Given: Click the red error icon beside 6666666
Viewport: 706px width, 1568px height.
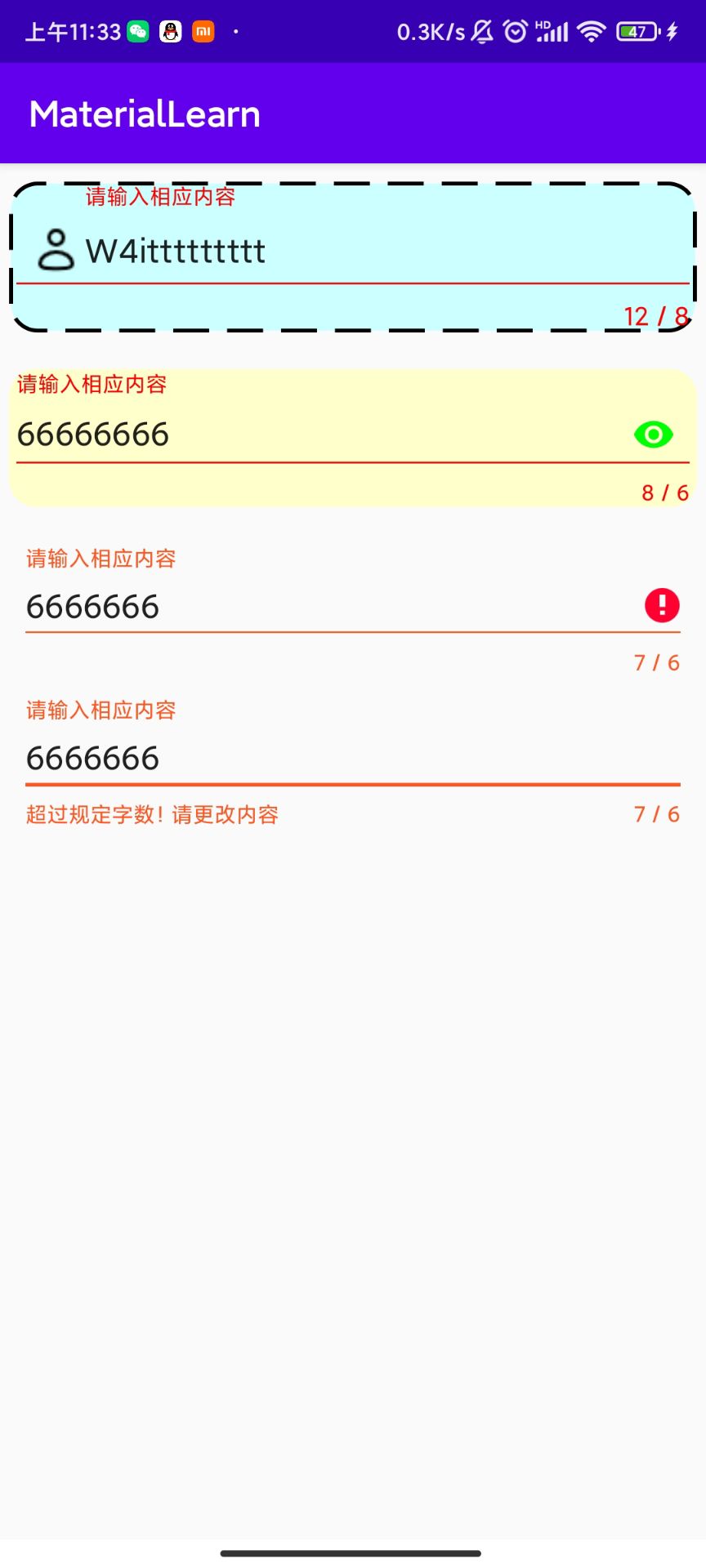Looking at the screenshot, I should (x=660, y=606).
